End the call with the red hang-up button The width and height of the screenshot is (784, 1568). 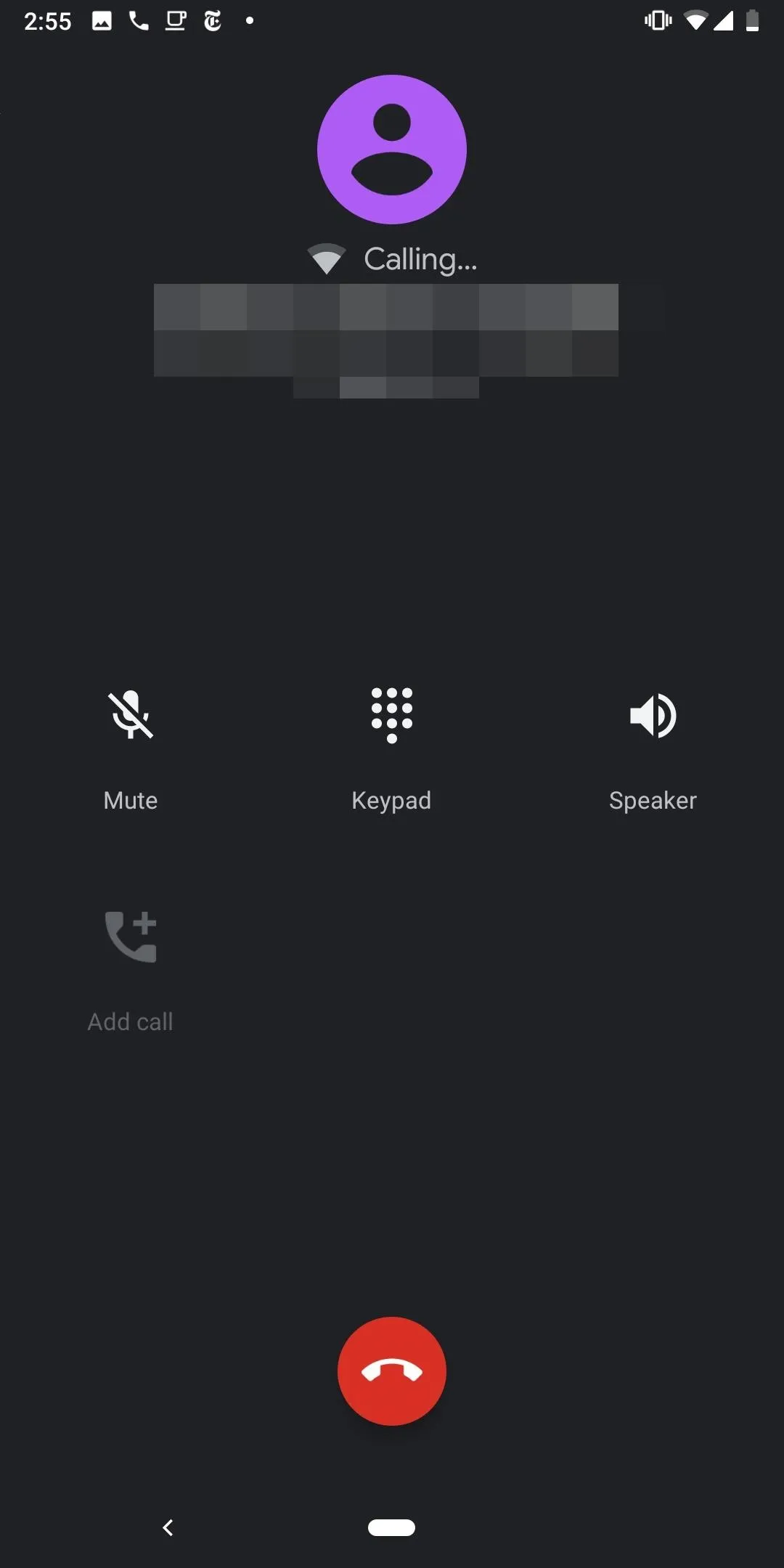(x=392, y=1371)
